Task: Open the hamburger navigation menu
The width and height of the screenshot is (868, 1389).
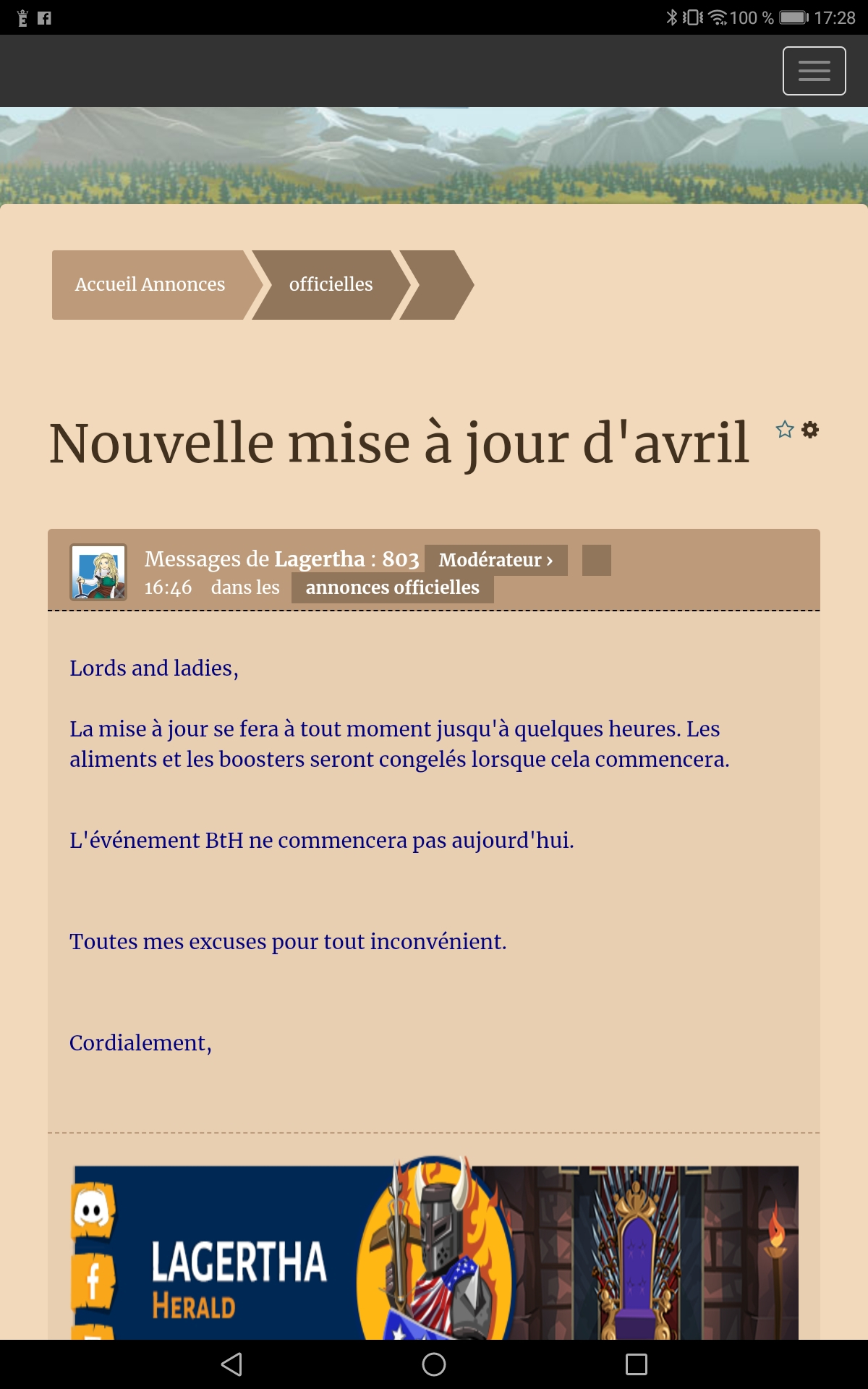Action: click(x=814, y=71)
